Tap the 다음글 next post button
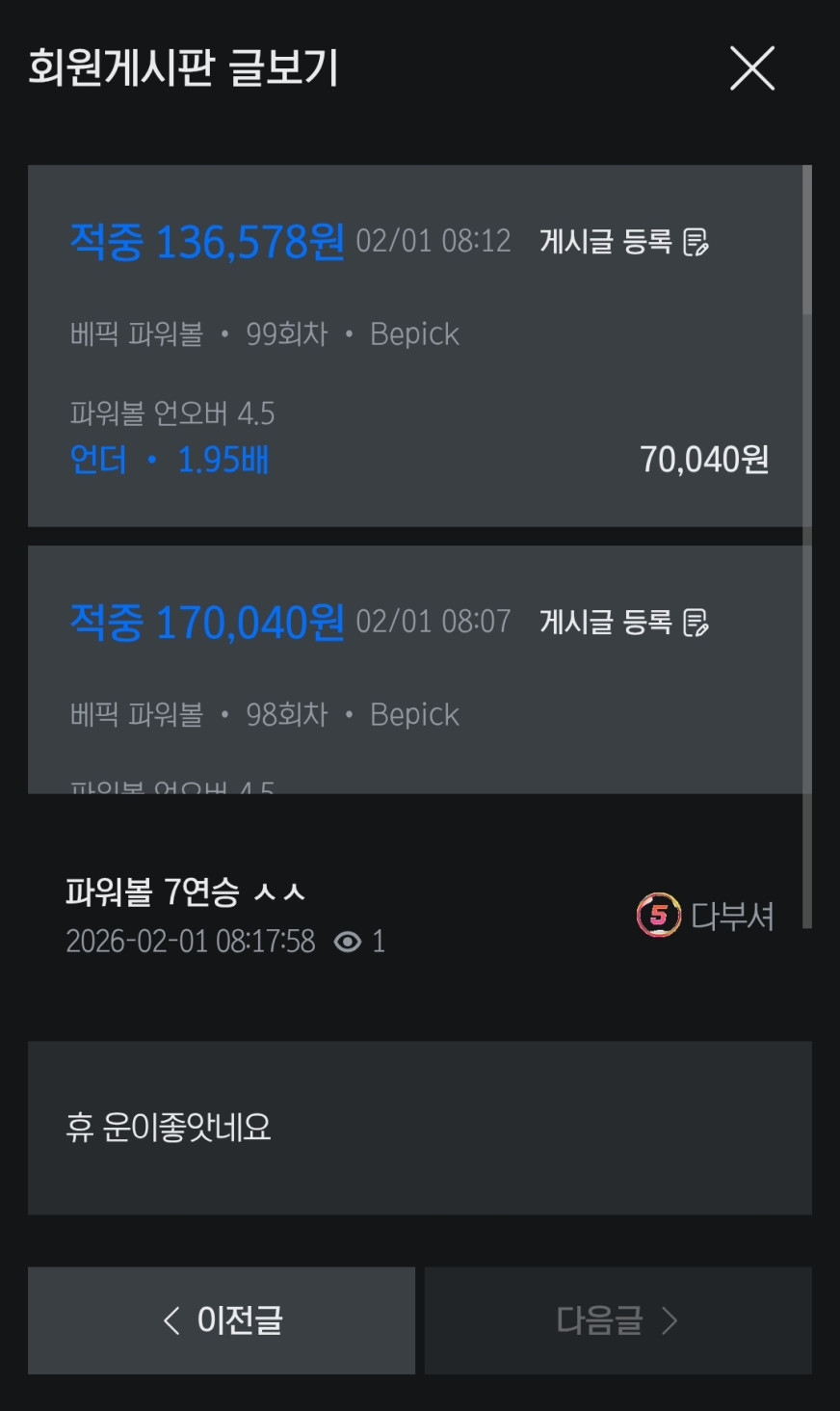 click(x=617, y=1319)
